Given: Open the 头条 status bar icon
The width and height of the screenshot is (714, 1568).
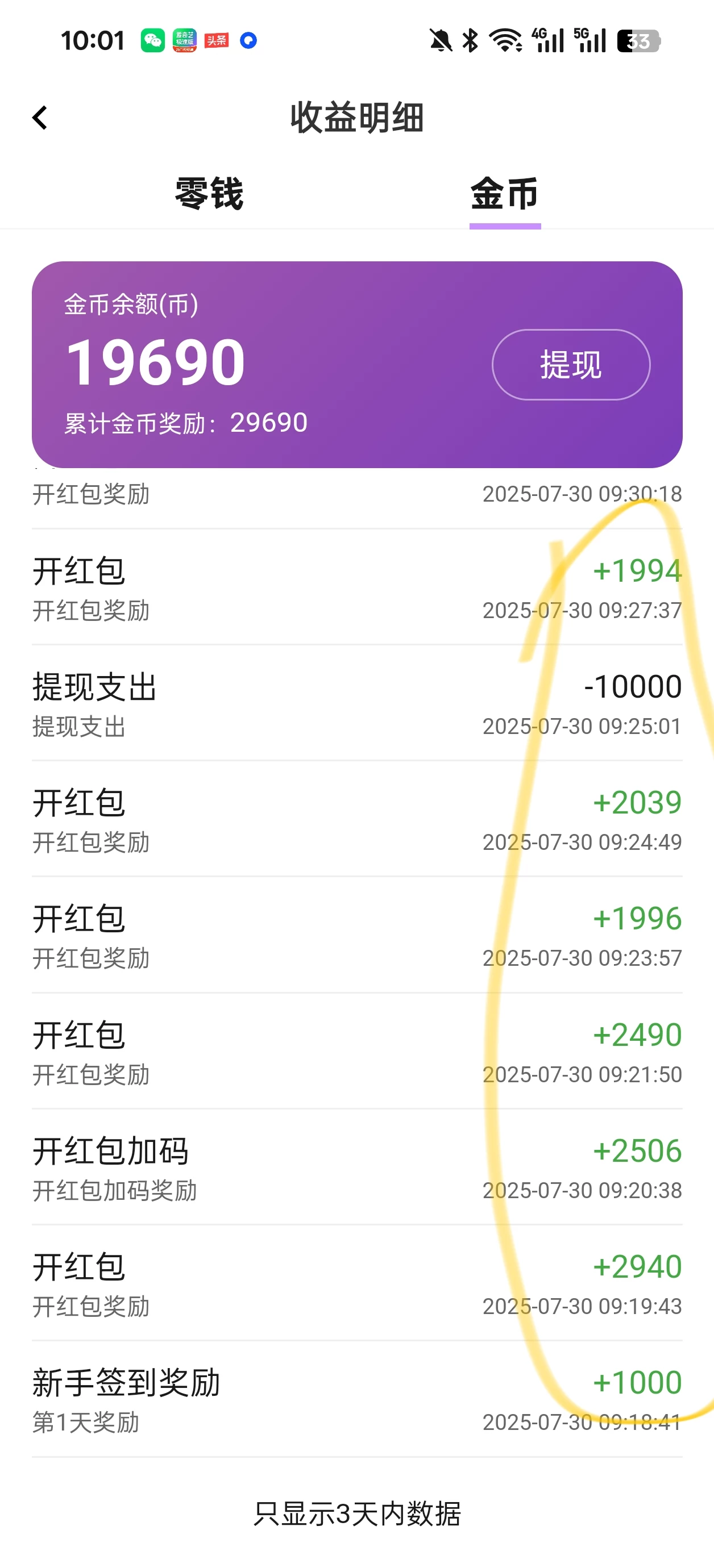Looking at the screenshot, I should 216,40.
